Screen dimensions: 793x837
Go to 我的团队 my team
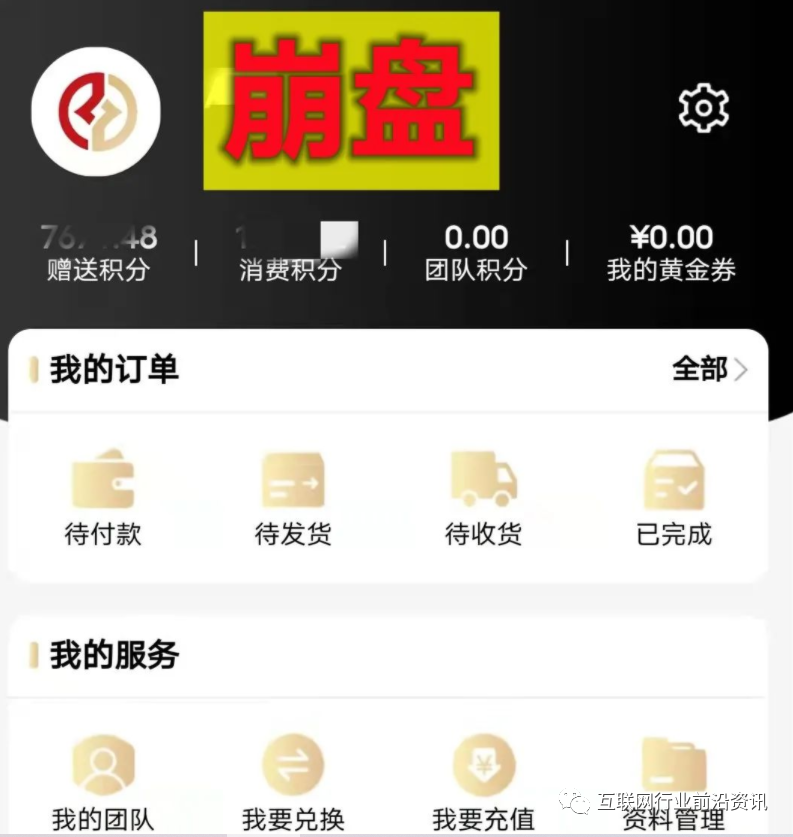(x=103, y=781)
